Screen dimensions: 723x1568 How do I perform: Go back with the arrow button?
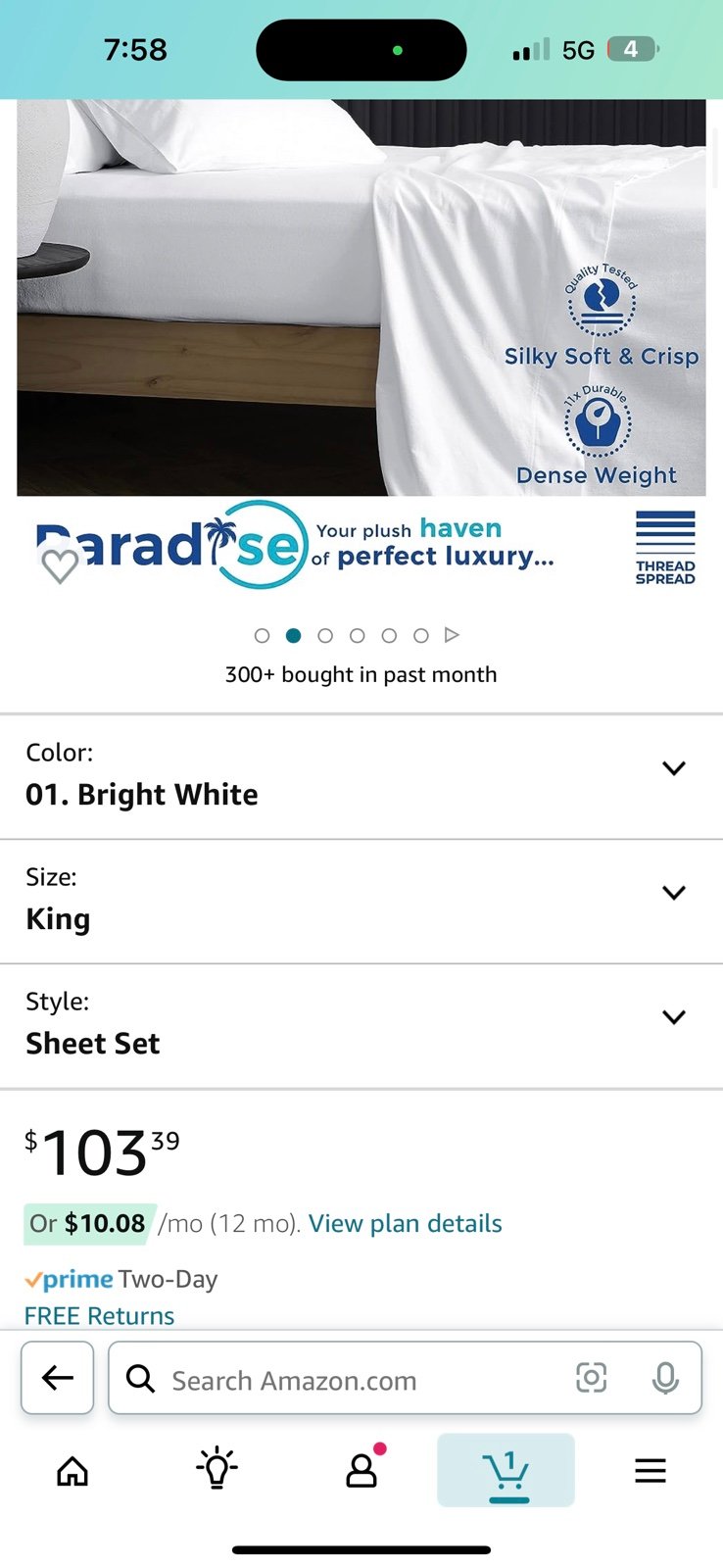click(58, 1378)
